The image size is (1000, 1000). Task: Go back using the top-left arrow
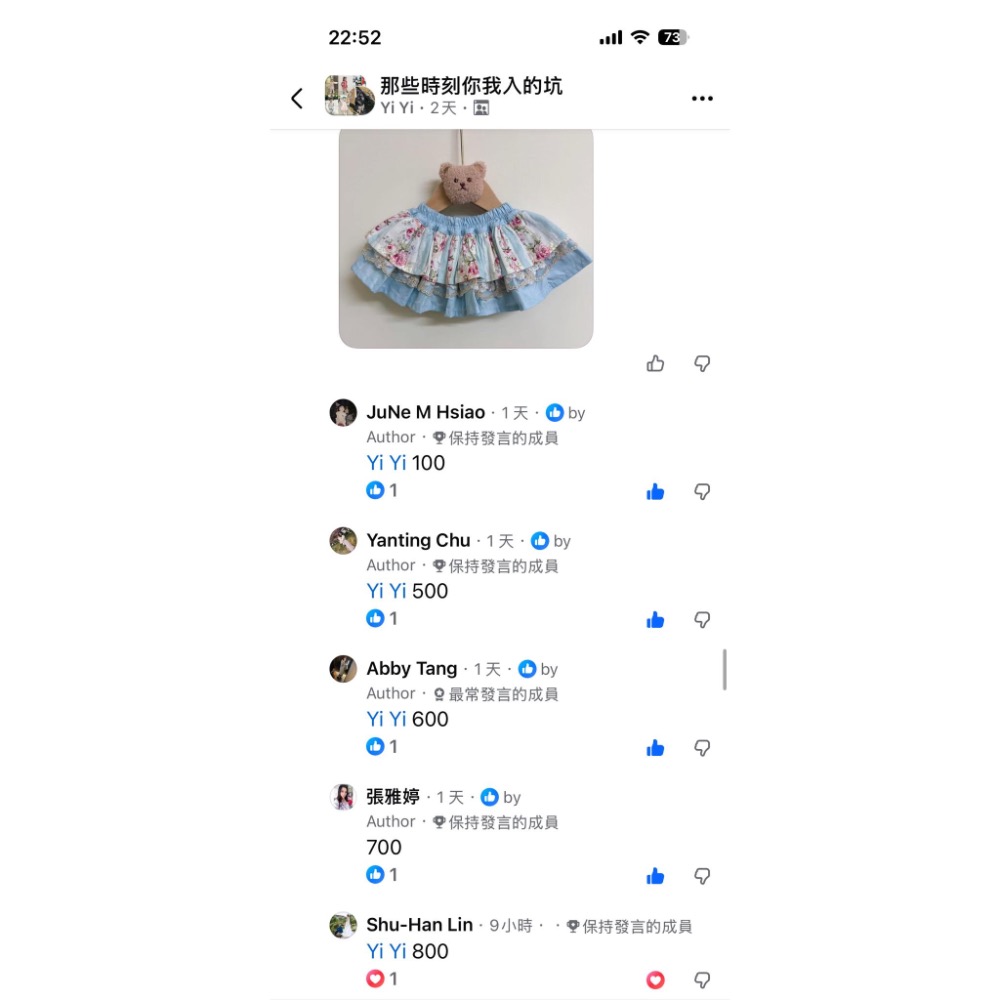click(x=297, y=98)
